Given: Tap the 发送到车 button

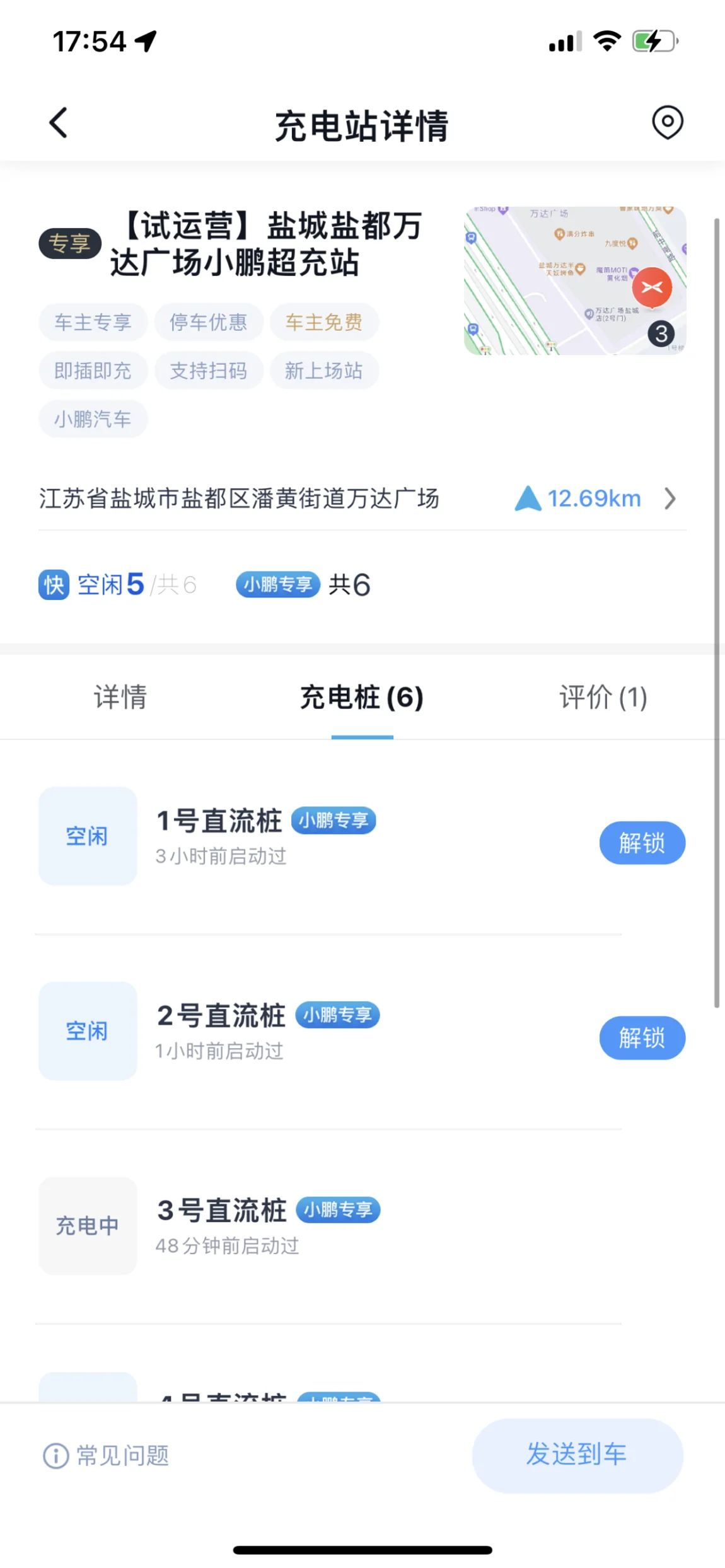Looking at the screenshot, I should click(577, 1455).
